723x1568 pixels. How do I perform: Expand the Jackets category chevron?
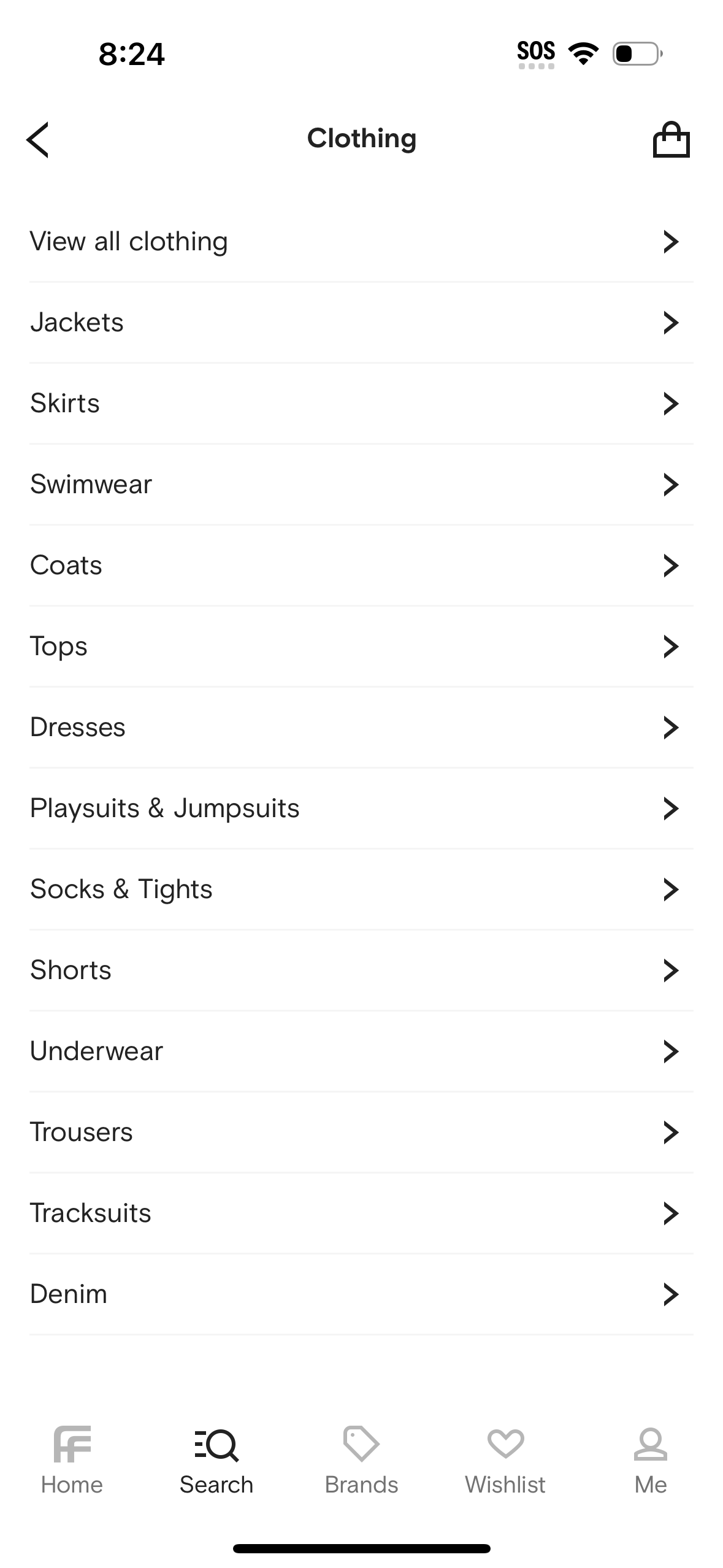coord(671,322)
